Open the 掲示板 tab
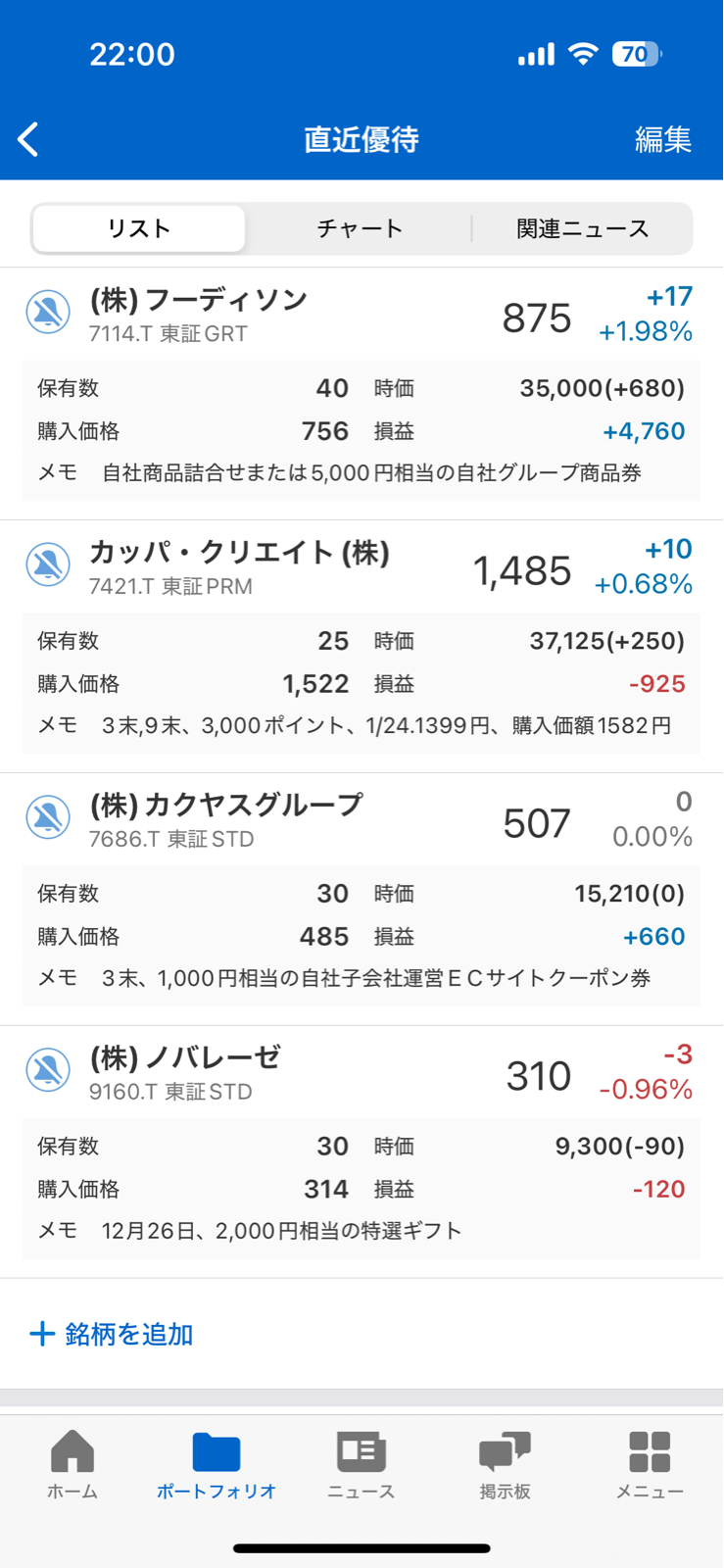724x1568 pixels. 506,1465
